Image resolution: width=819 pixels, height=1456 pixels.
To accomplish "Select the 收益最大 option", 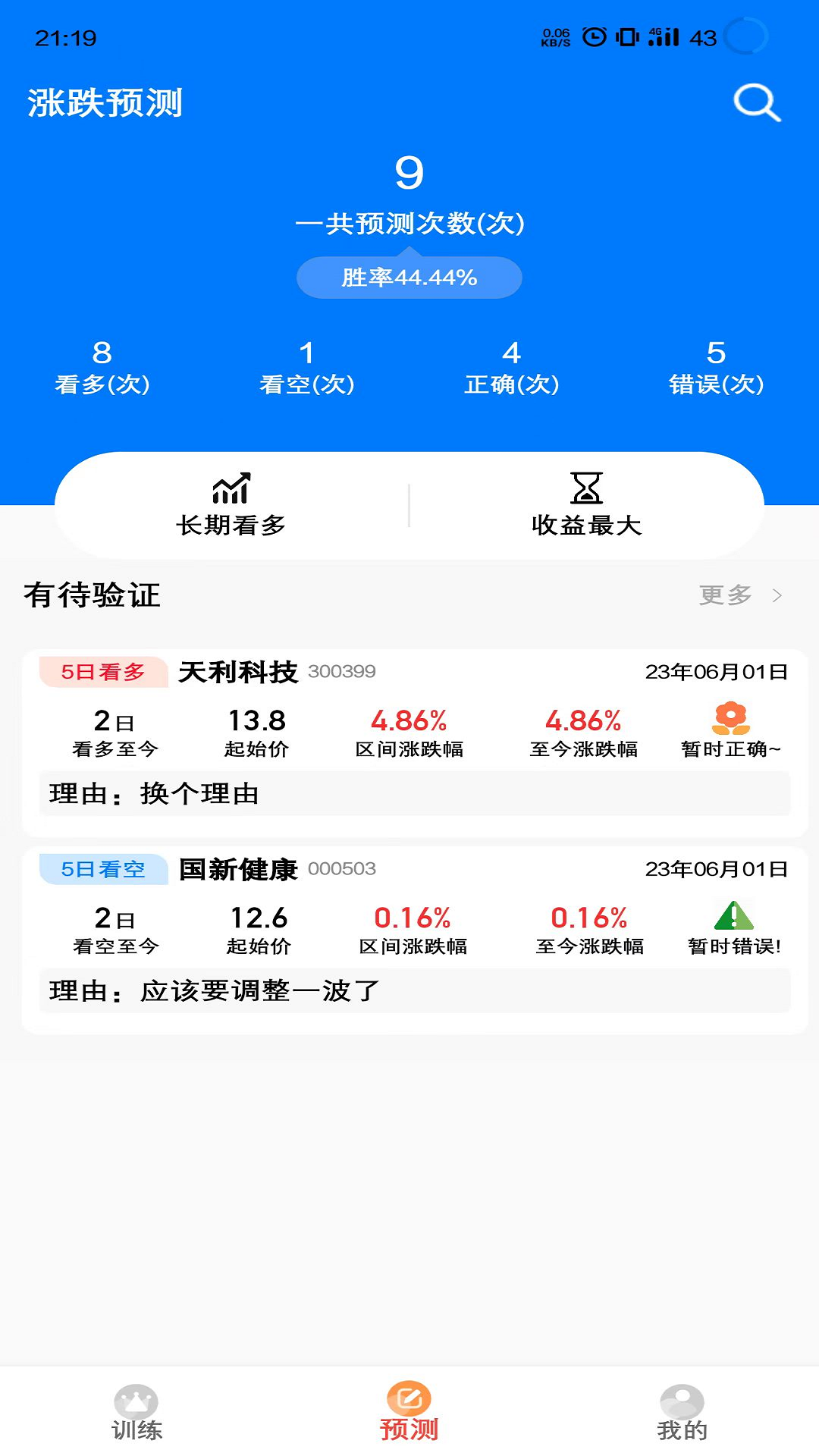I will coord(586,506).
